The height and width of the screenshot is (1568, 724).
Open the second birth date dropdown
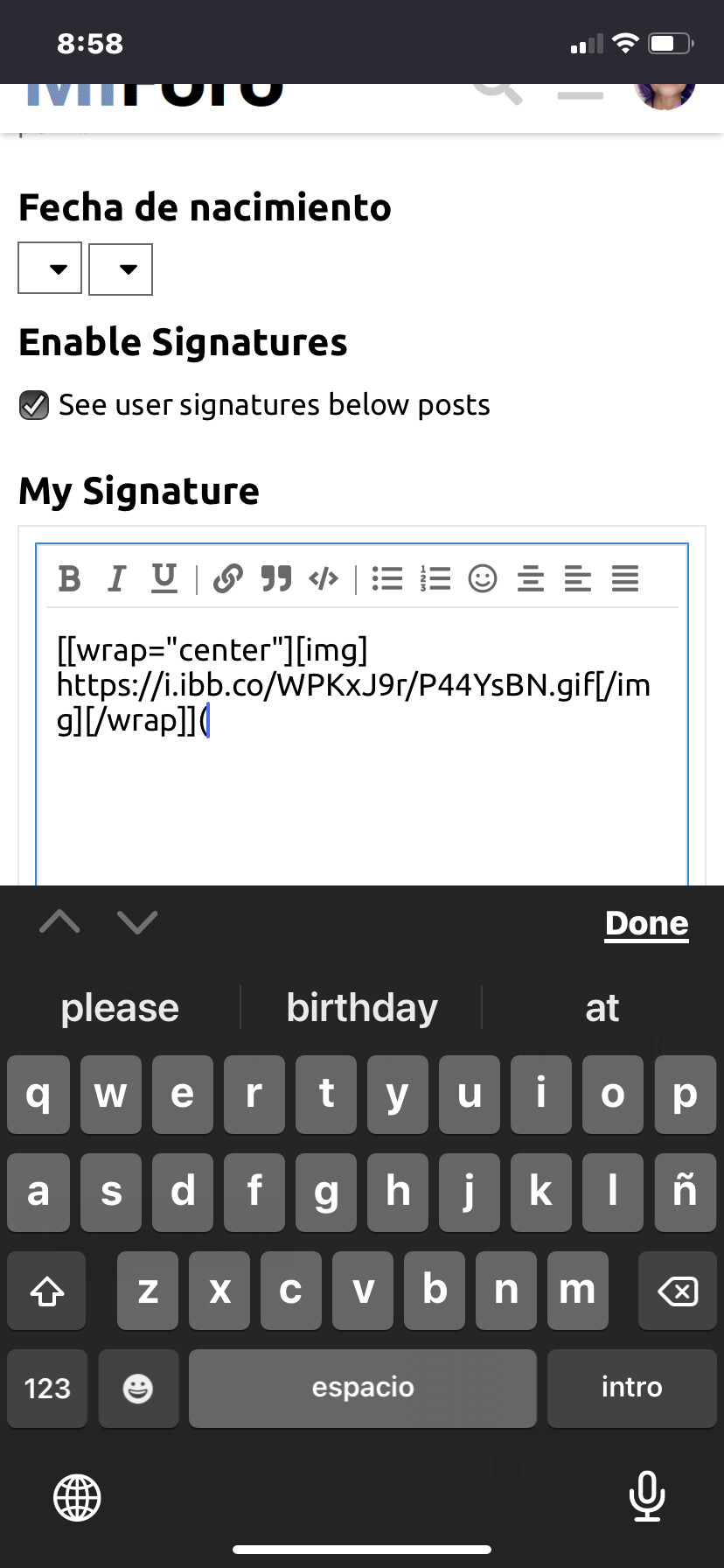tap(121, 269)
